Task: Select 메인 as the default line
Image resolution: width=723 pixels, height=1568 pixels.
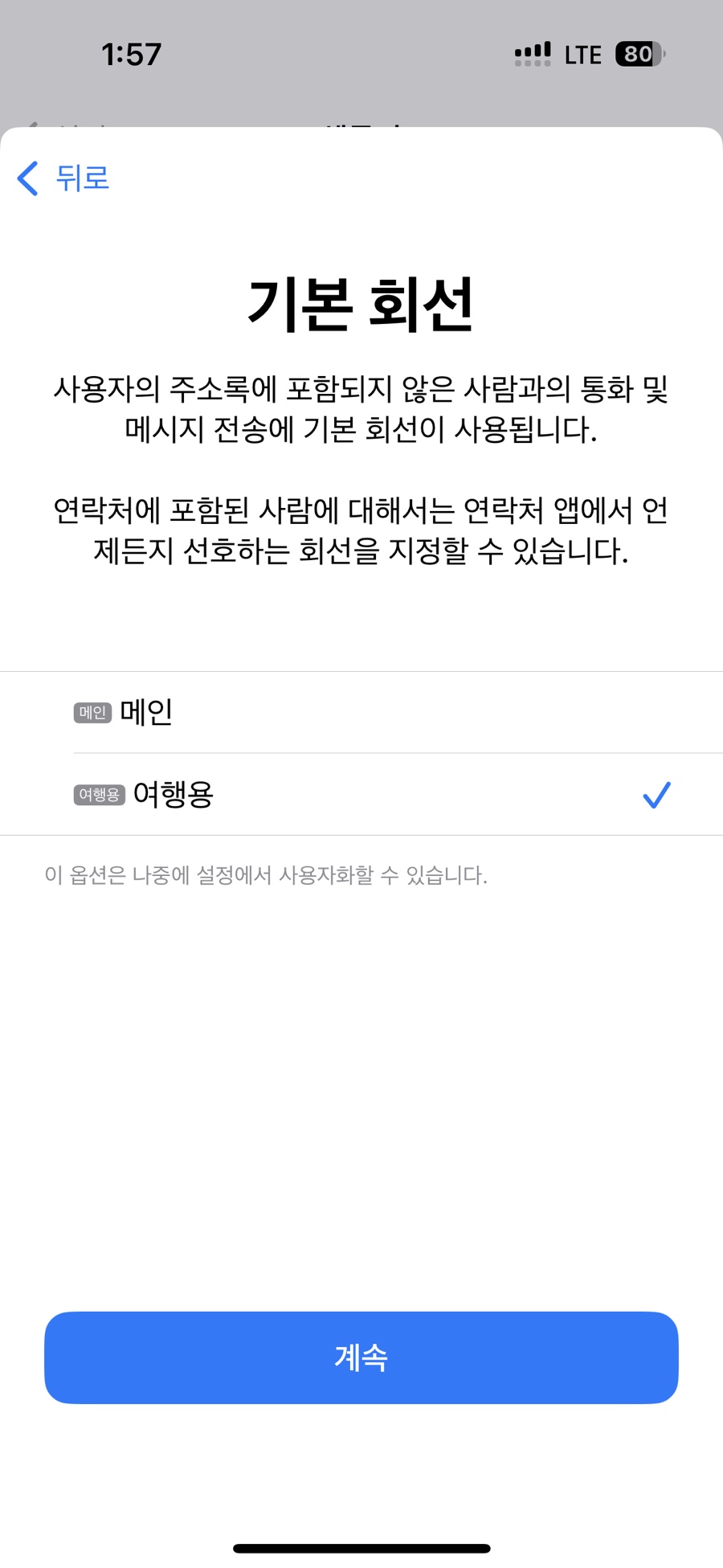Action: 361,712
